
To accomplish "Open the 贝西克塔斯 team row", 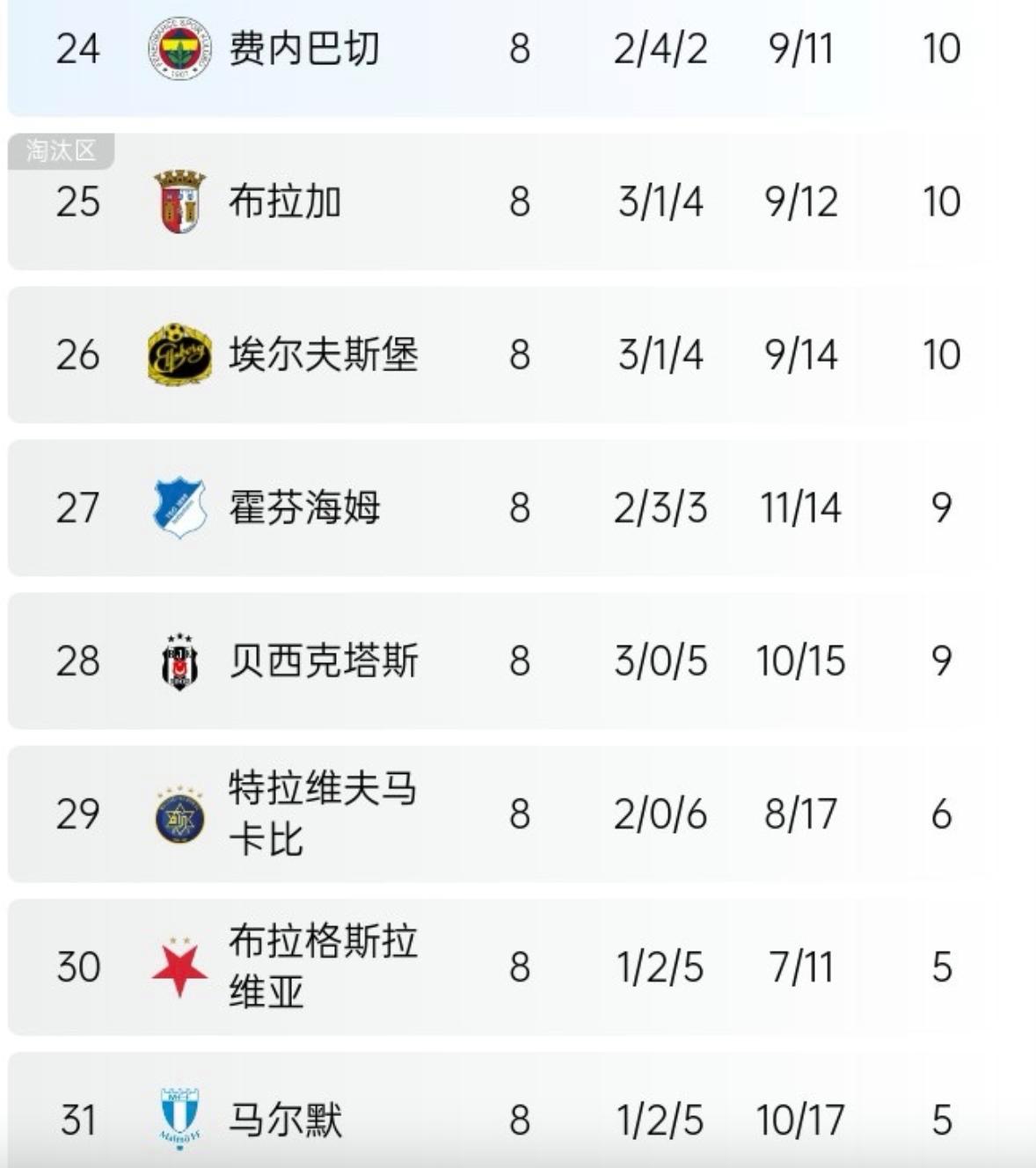I will pos(322,661).
